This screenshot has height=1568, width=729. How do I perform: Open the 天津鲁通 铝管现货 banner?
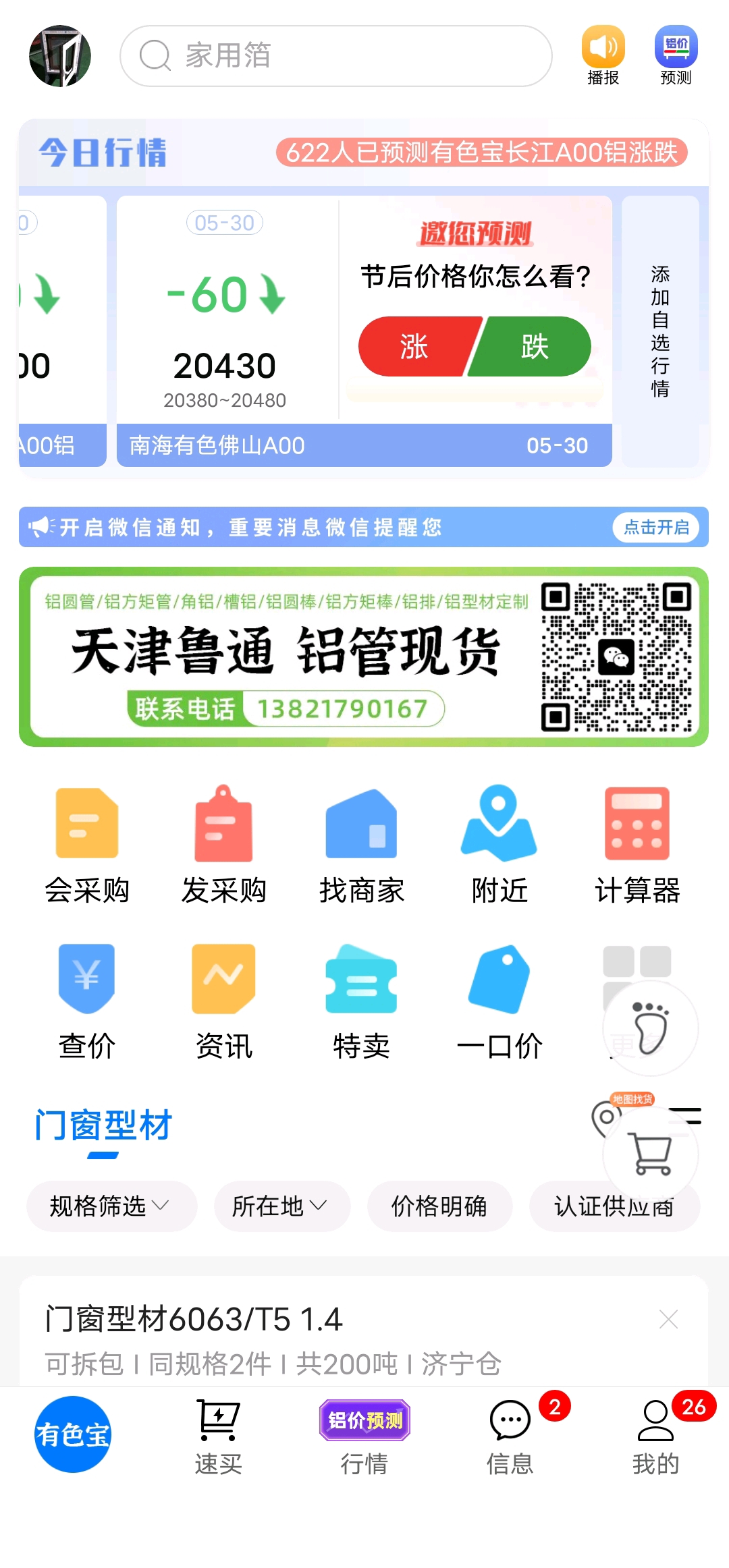click(x=364, y=656)
